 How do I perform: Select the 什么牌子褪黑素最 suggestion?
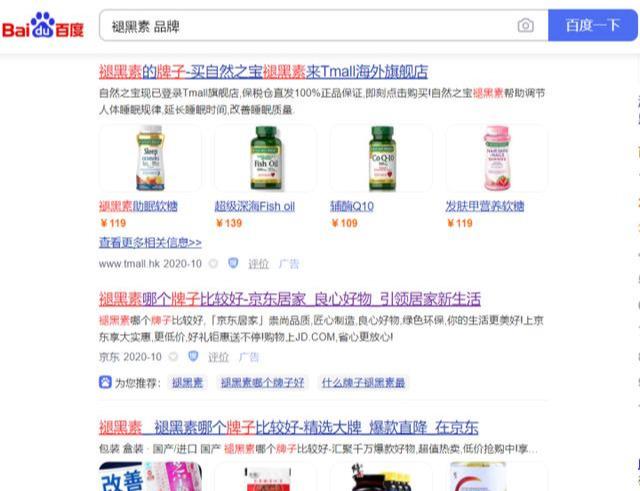[363, 382]
